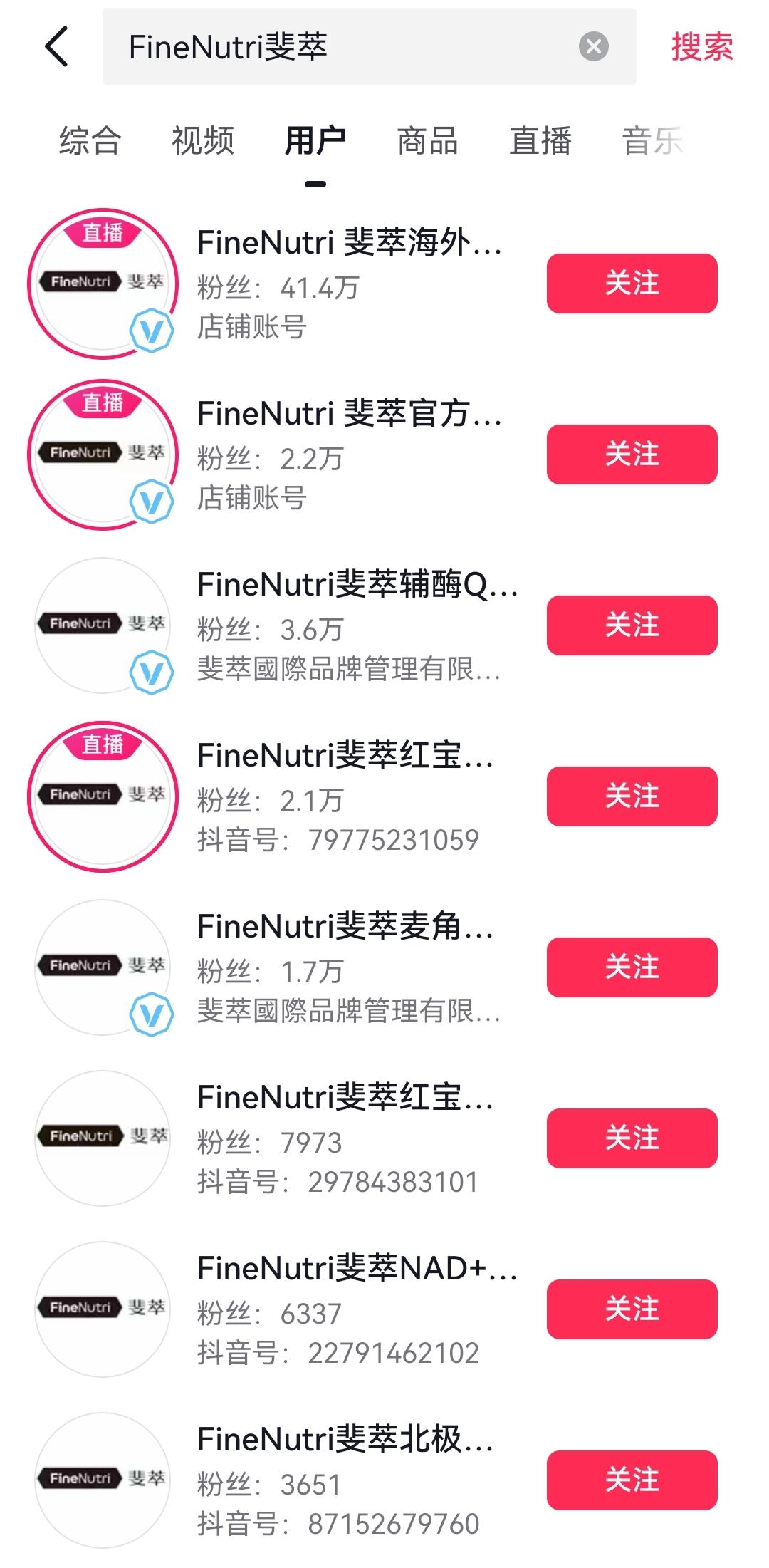Switch to the 音乐 tab

[652, 140]
